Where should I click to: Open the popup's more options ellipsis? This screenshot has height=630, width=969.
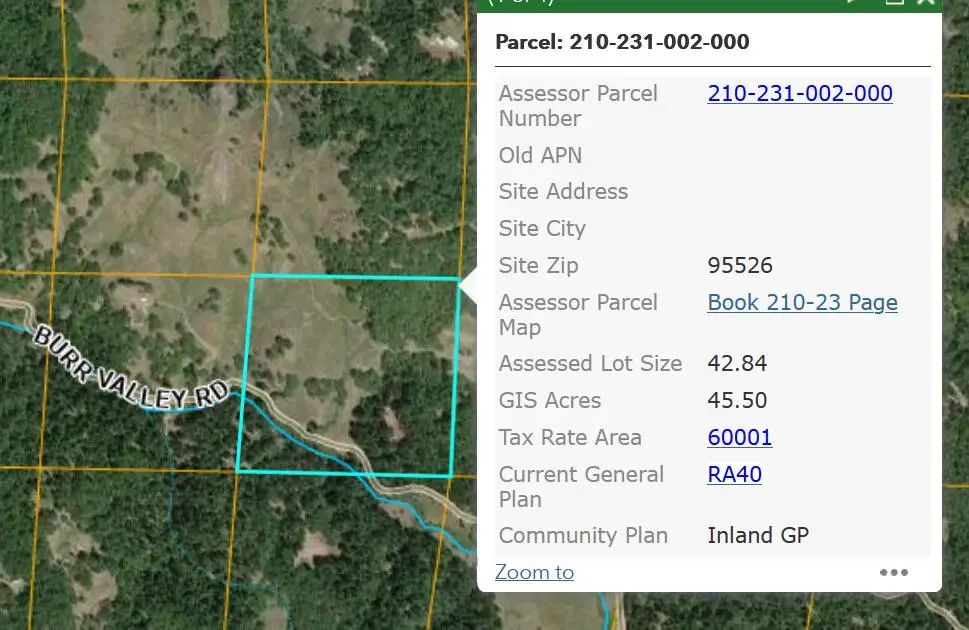click(893, 573)
